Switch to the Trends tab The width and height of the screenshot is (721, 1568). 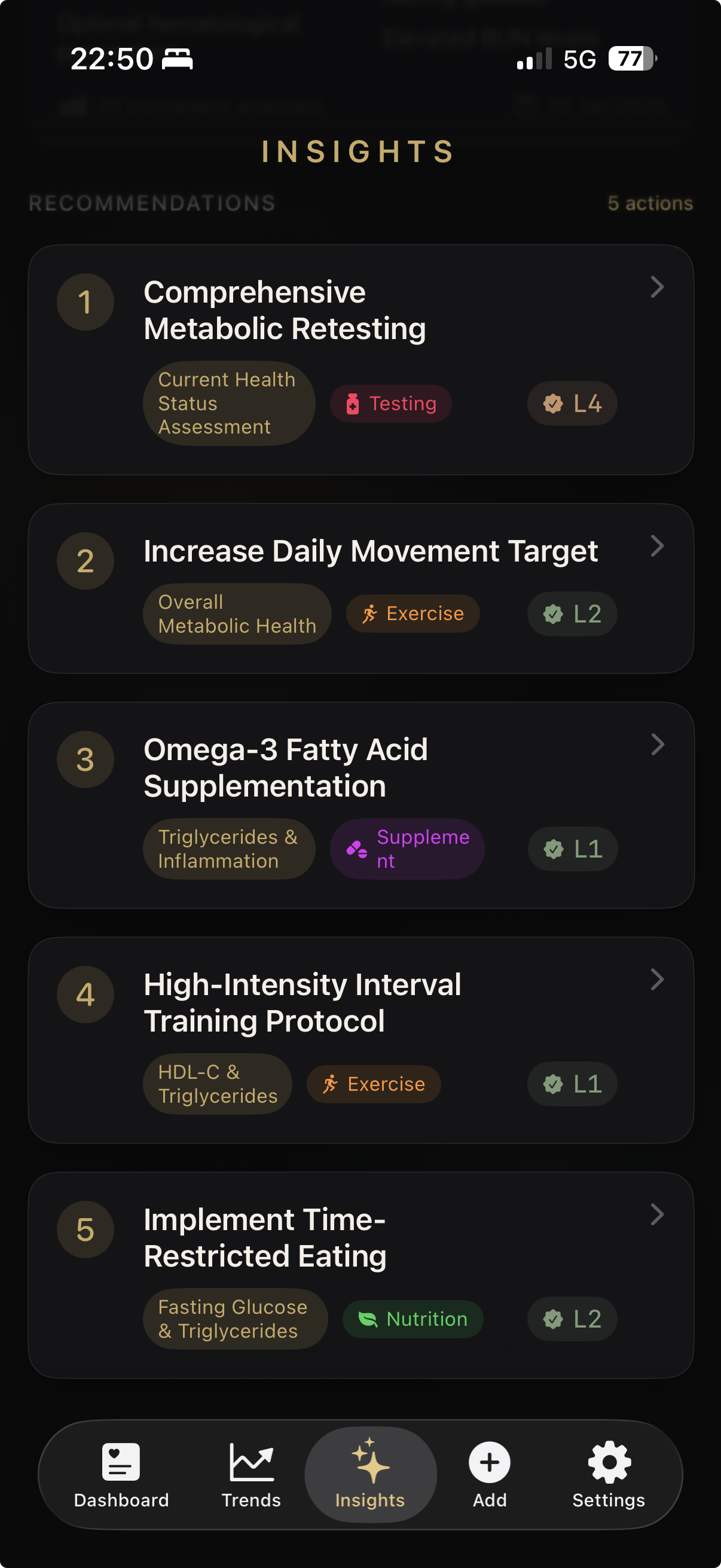251,1479
